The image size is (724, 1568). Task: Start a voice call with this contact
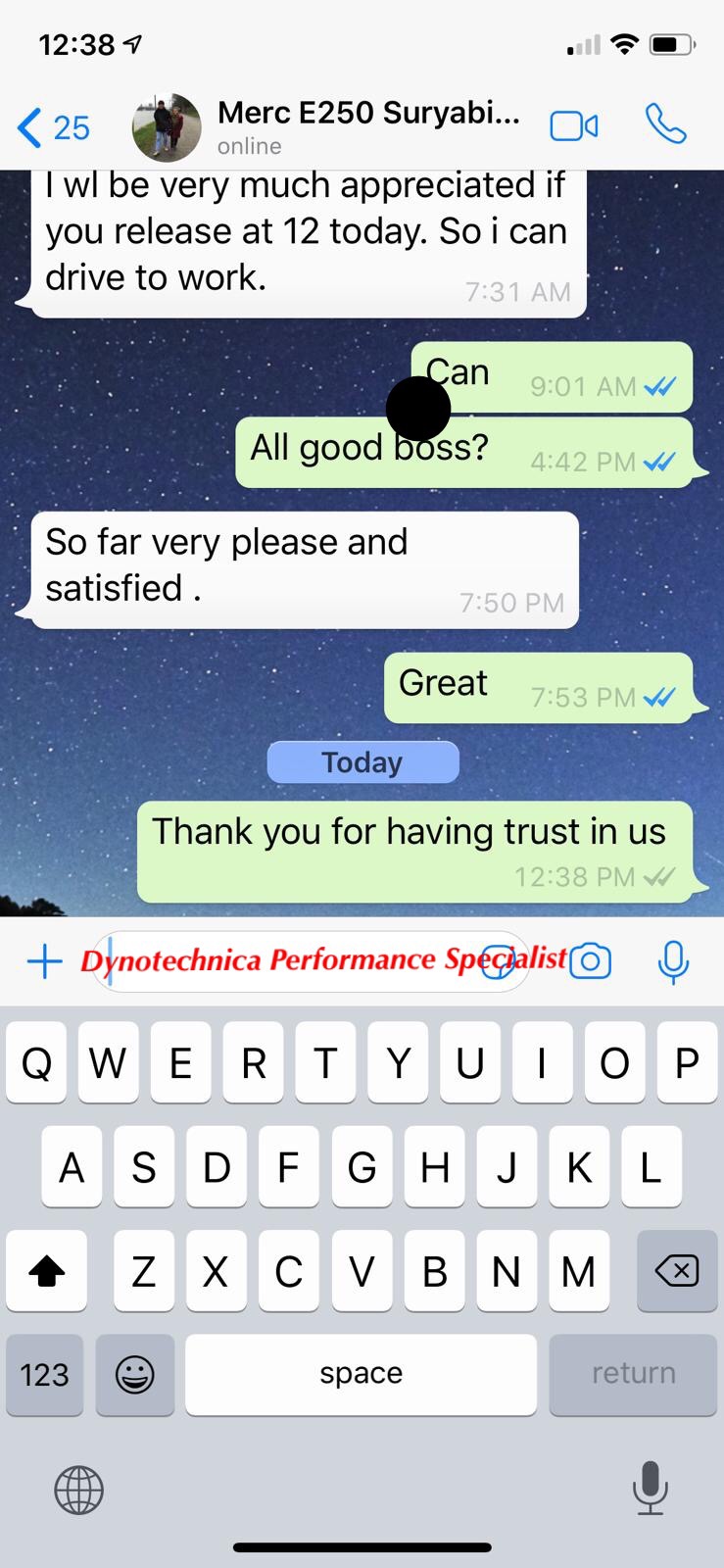click(x=666, y=124)
